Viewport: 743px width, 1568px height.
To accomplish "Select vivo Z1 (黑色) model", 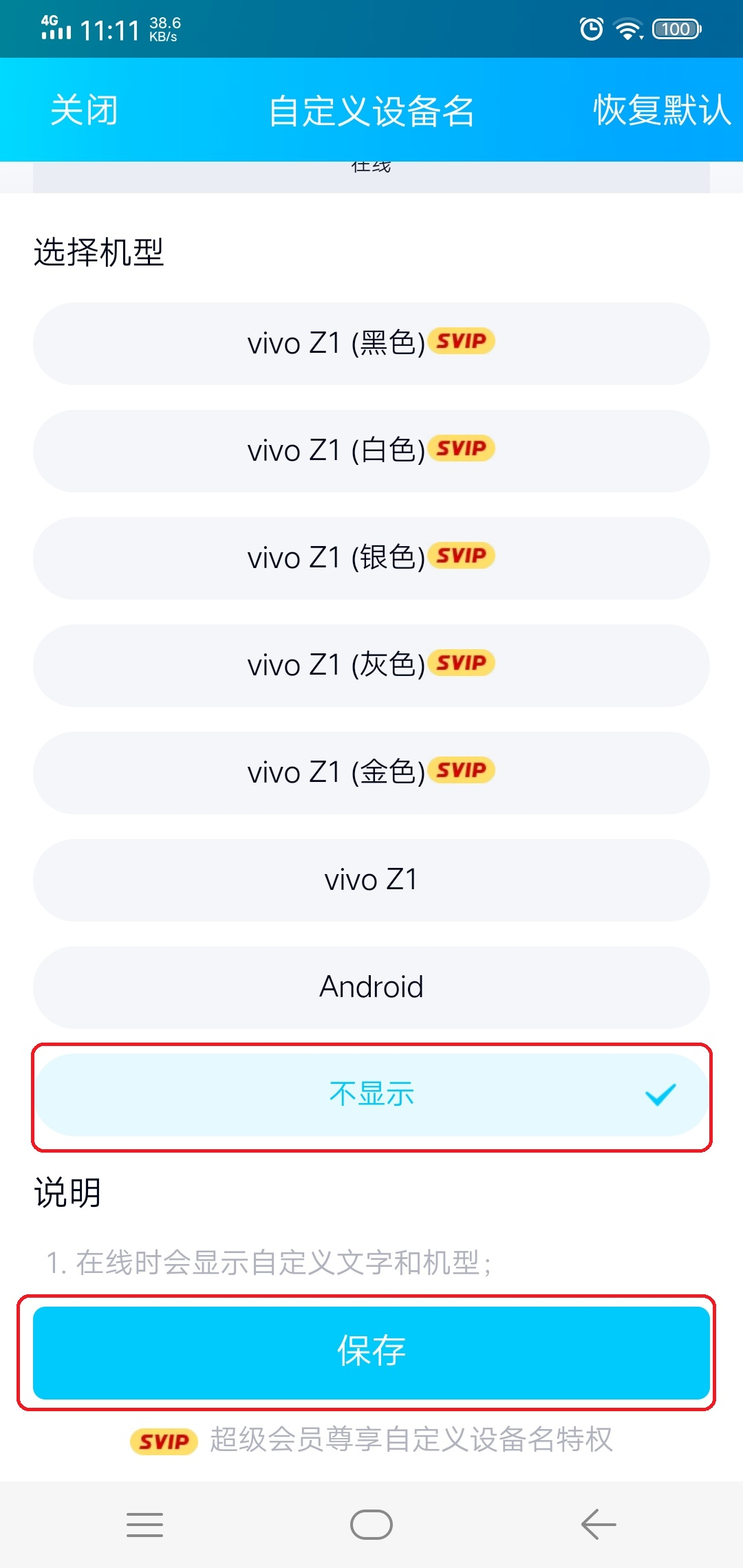I will pos(371,343).
